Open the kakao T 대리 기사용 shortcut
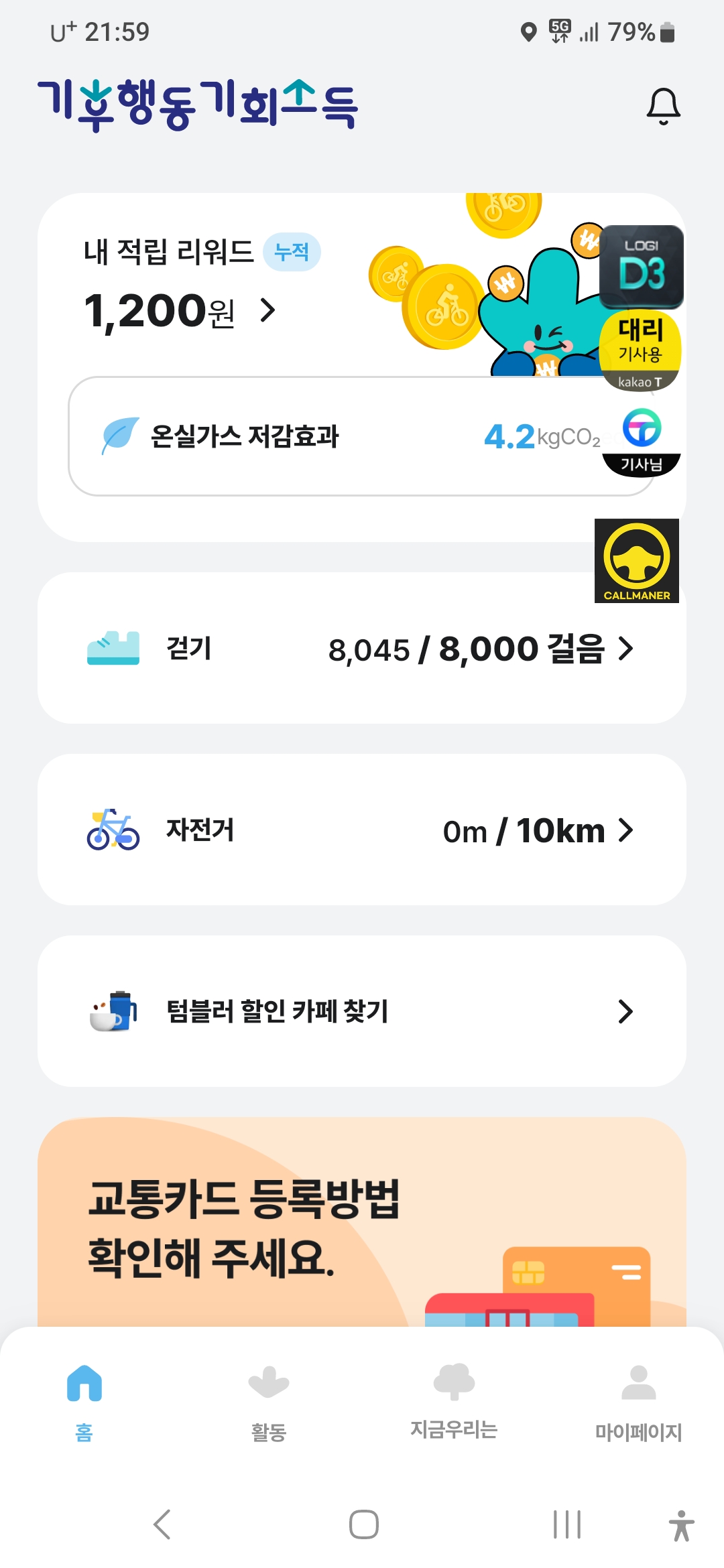Screen dimensions: 724x1568 640,350
